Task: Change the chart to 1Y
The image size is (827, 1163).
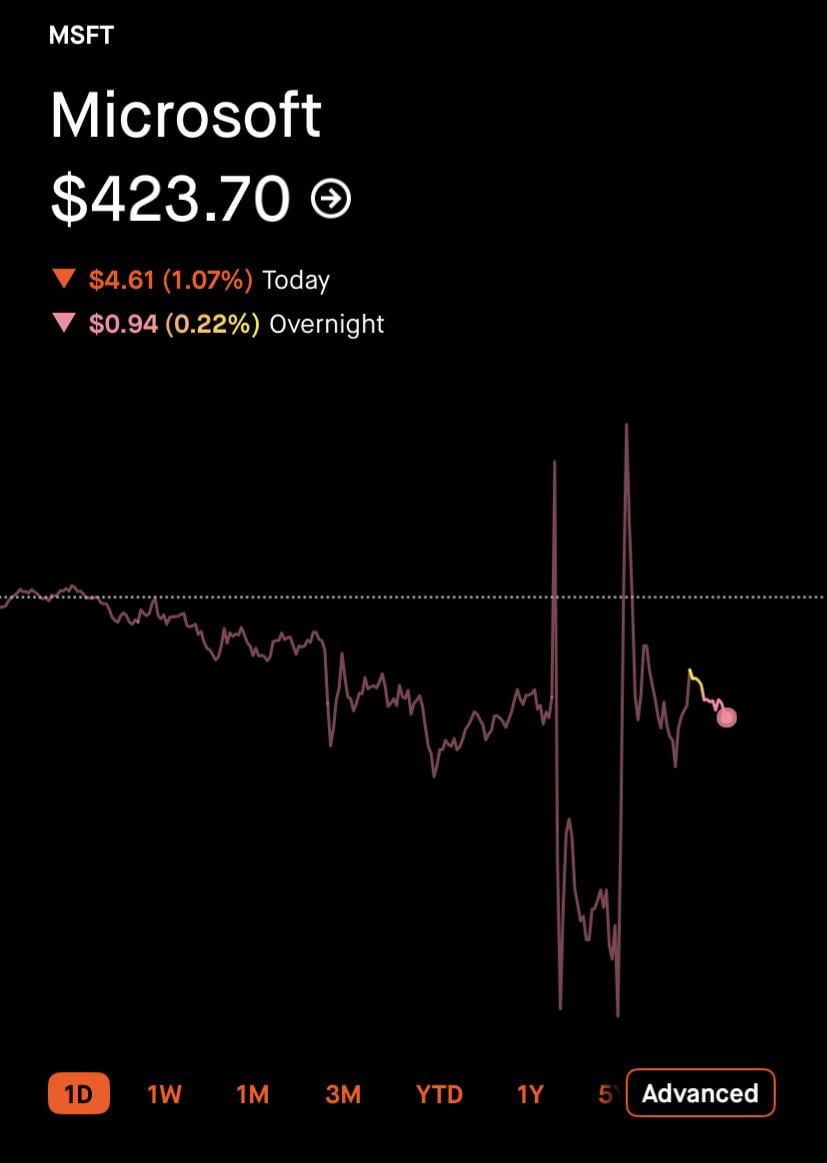Action: 530,1094
